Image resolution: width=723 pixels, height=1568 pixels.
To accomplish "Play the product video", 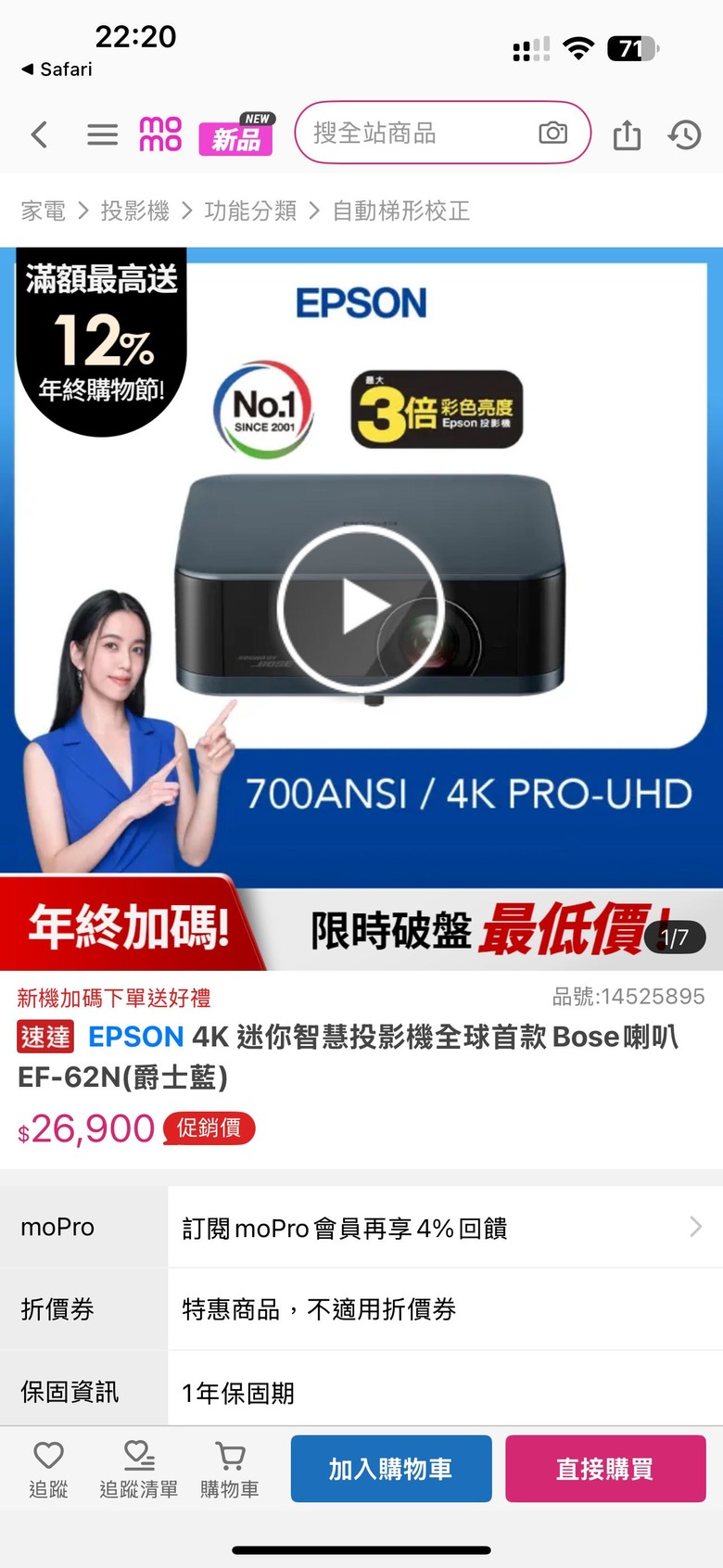I will pos(361,608).
